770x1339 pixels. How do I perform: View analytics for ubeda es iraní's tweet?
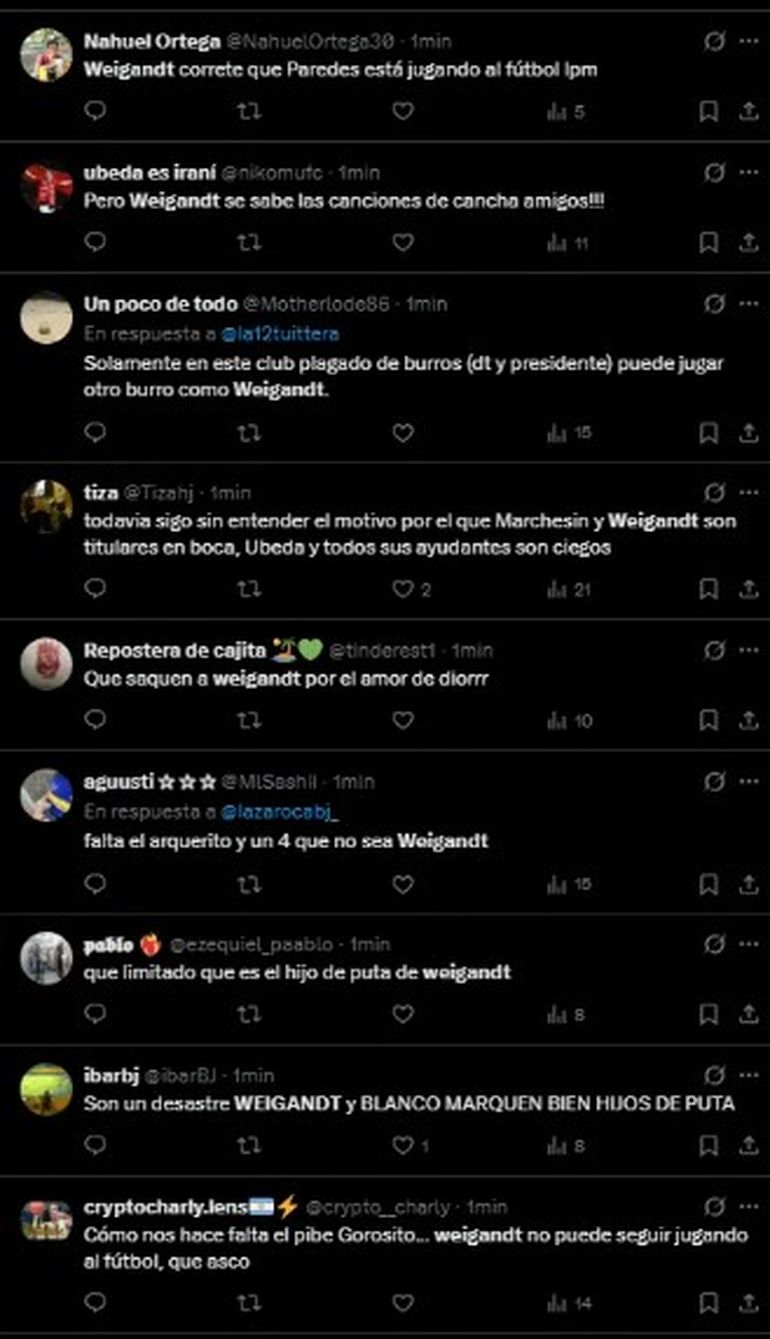(x=568, y=243)
